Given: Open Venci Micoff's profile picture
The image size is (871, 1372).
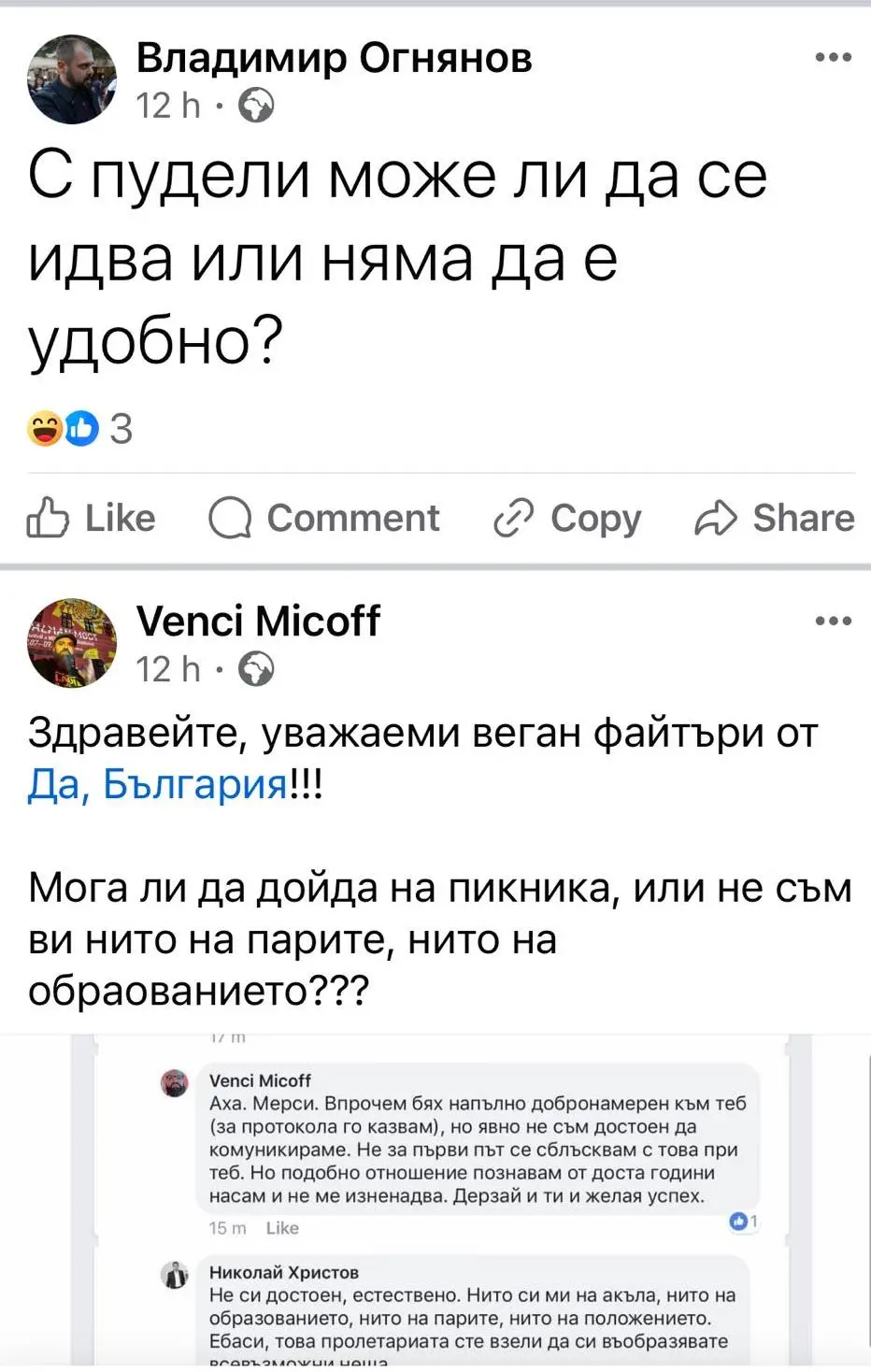Looking at the screenshot, I should (x=72, y=643).
